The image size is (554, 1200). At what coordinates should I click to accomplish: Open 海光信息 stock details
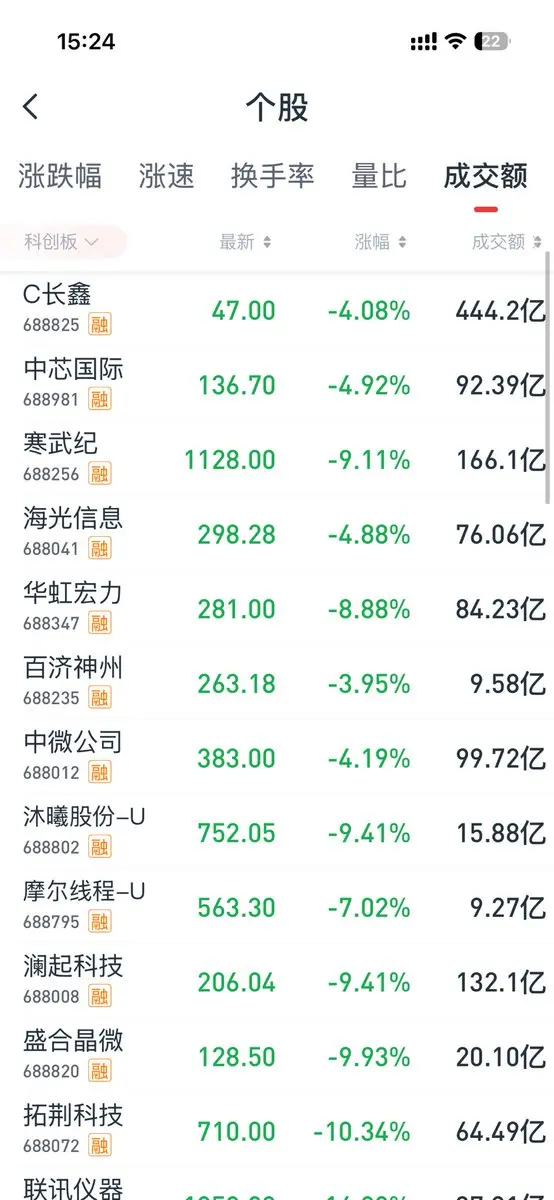(277, 533)
